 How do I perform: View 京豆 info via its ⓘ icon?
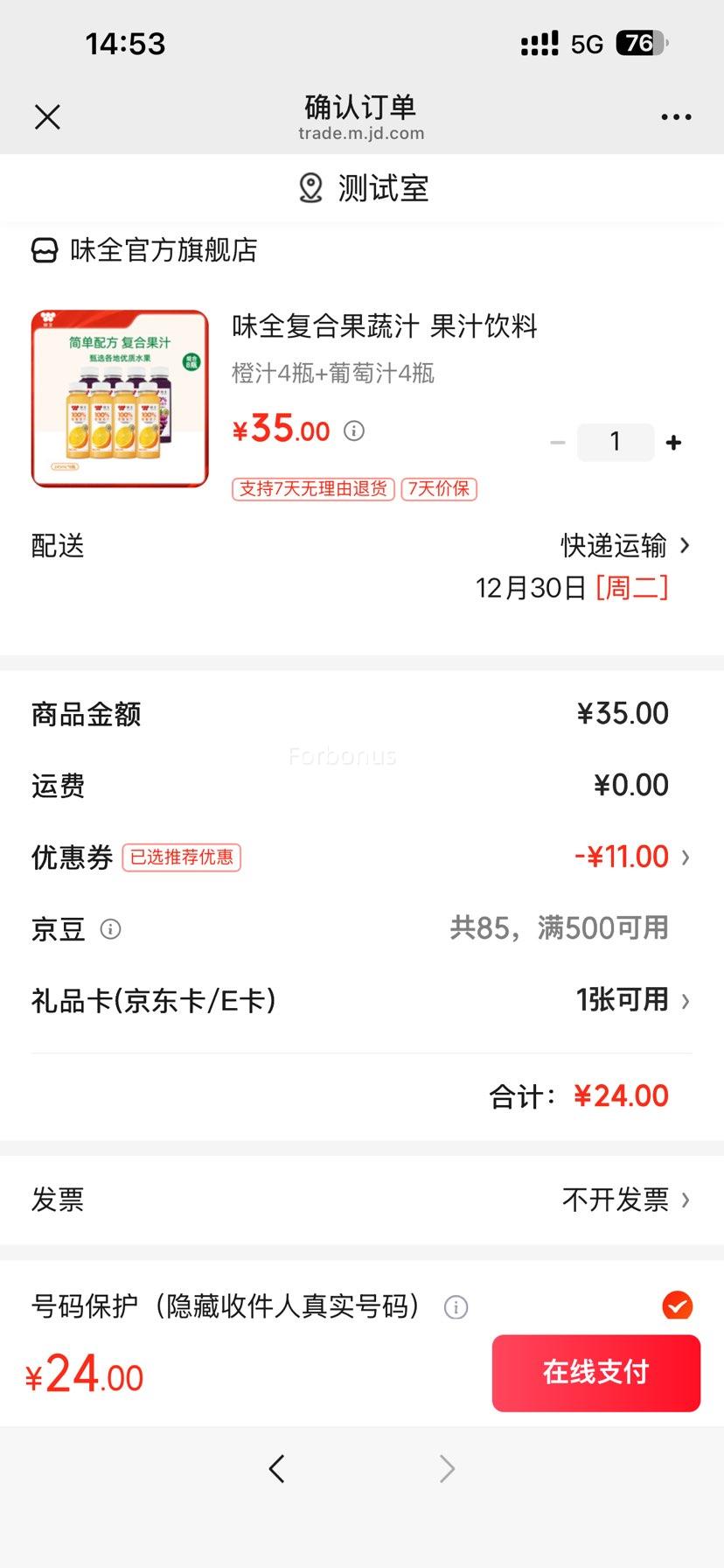tap(111, 929)
